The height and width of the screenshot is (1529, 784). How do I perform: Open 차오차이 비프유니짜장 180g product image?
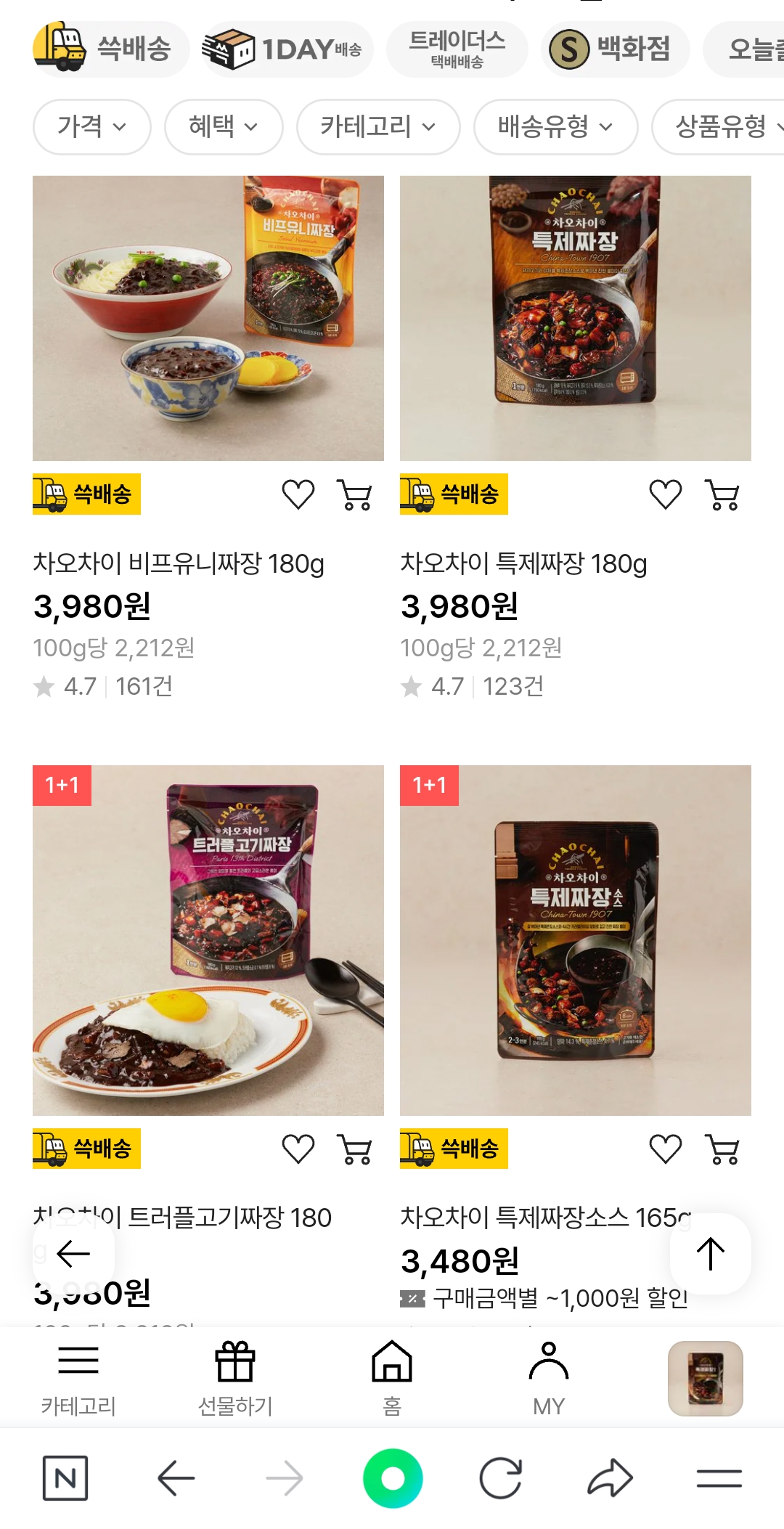tap(208, 318)
